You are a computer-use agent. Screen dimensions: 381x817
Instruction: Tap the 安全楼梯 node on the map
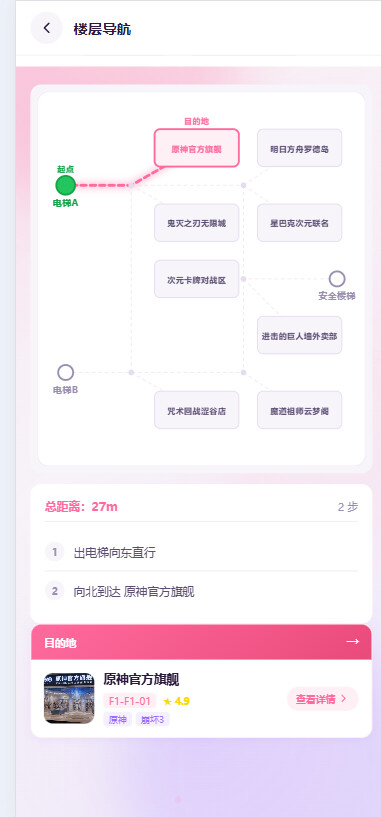coord(337,279)
